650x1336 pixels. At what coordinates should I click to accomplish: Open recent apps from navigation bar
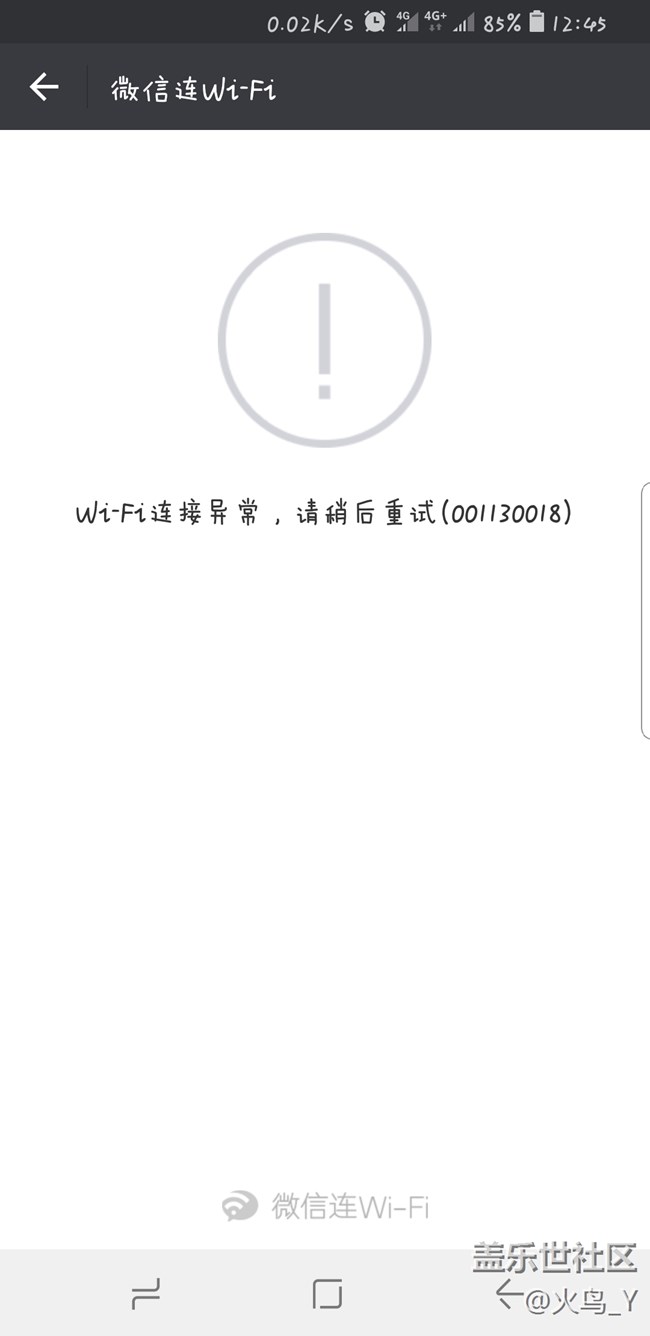click(x=146, y=1295)
